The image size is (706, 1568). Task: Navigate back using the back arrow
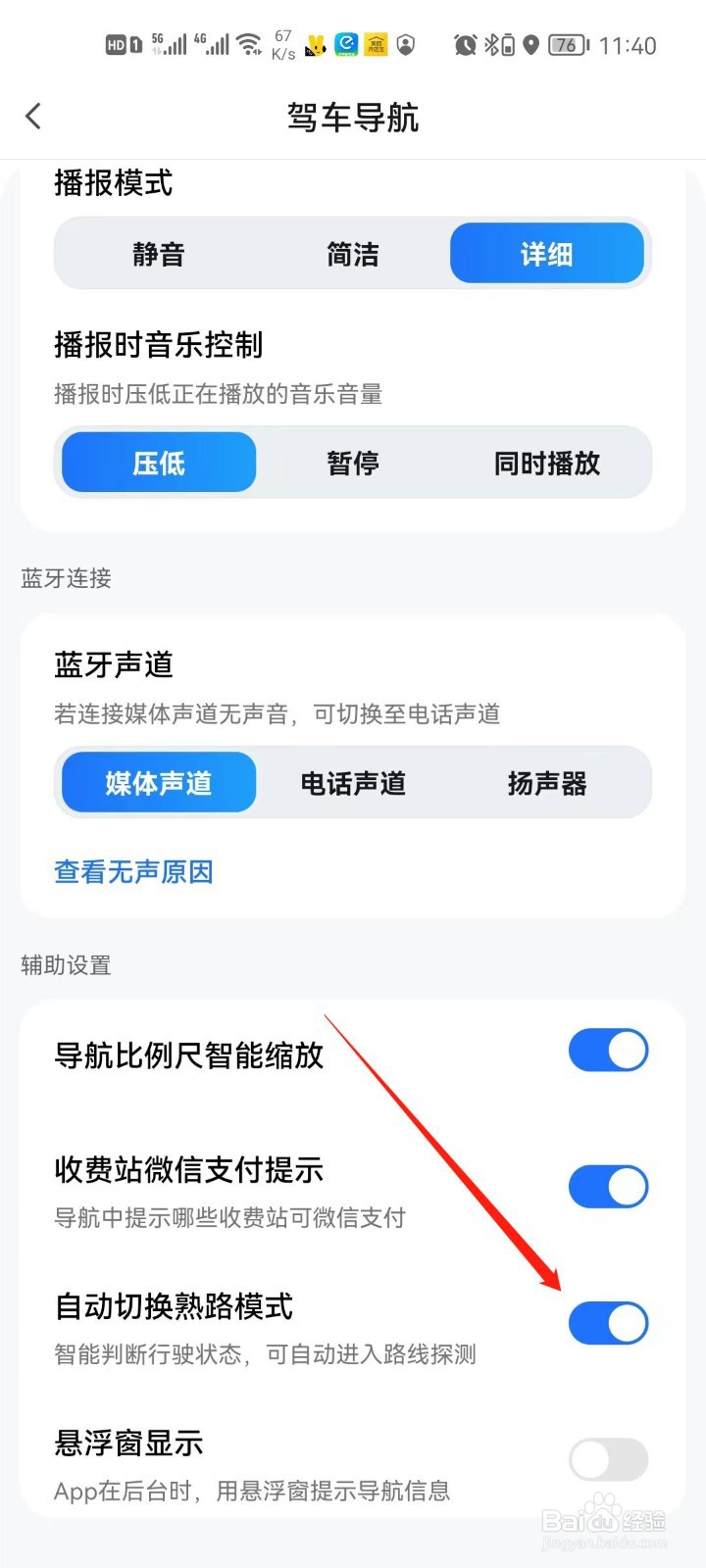tap(34, 116)
